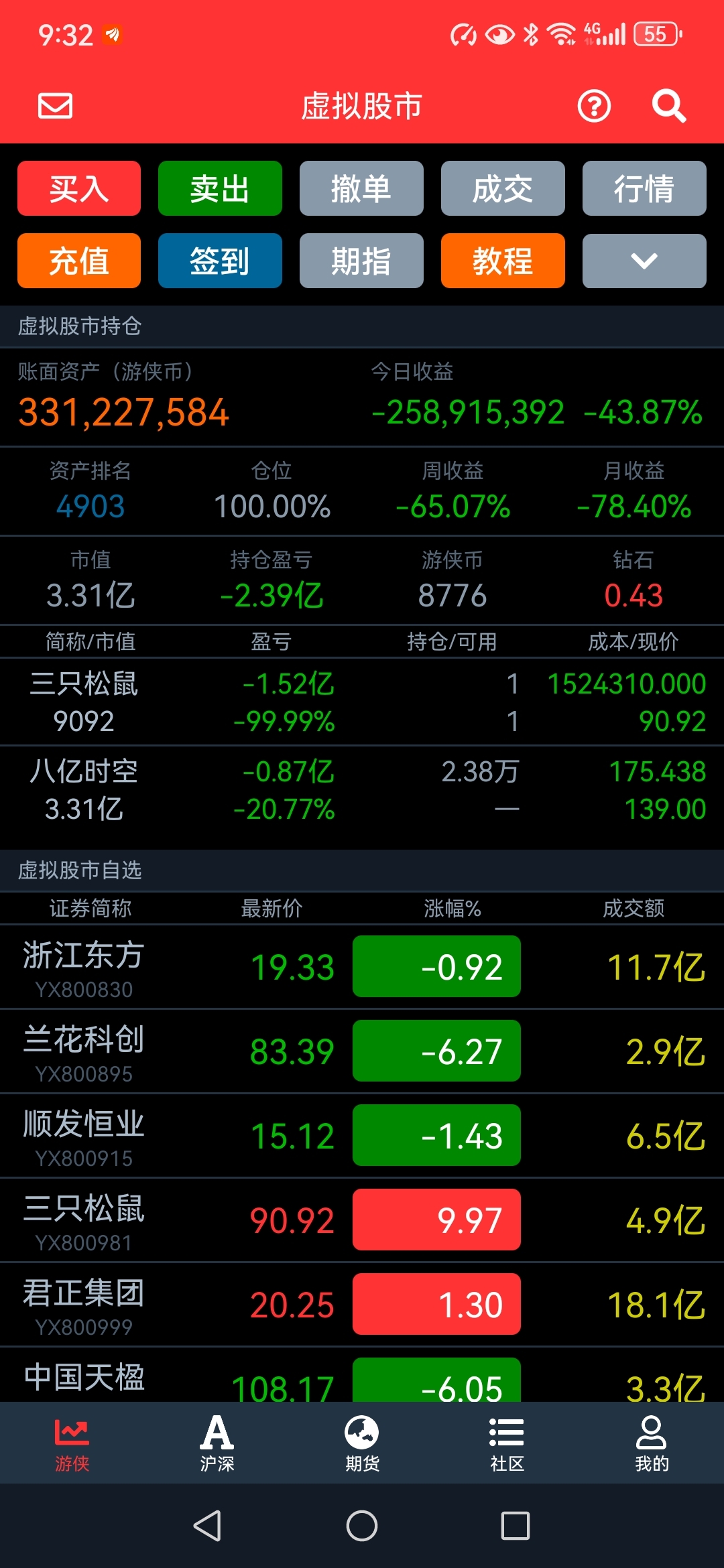Open 兰花科创 in the watchlist
The height and width of the screenshot is (1568, 724).
362,1051
